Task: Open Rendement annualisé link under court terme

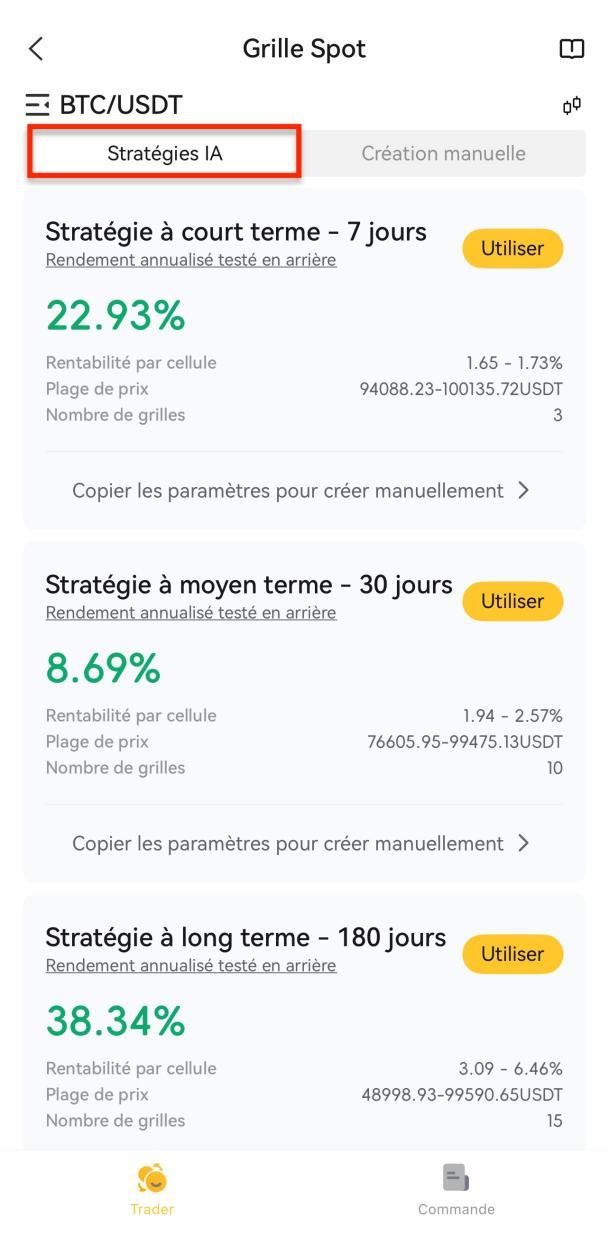Action: pyautogui.click(x=191, y=260)
